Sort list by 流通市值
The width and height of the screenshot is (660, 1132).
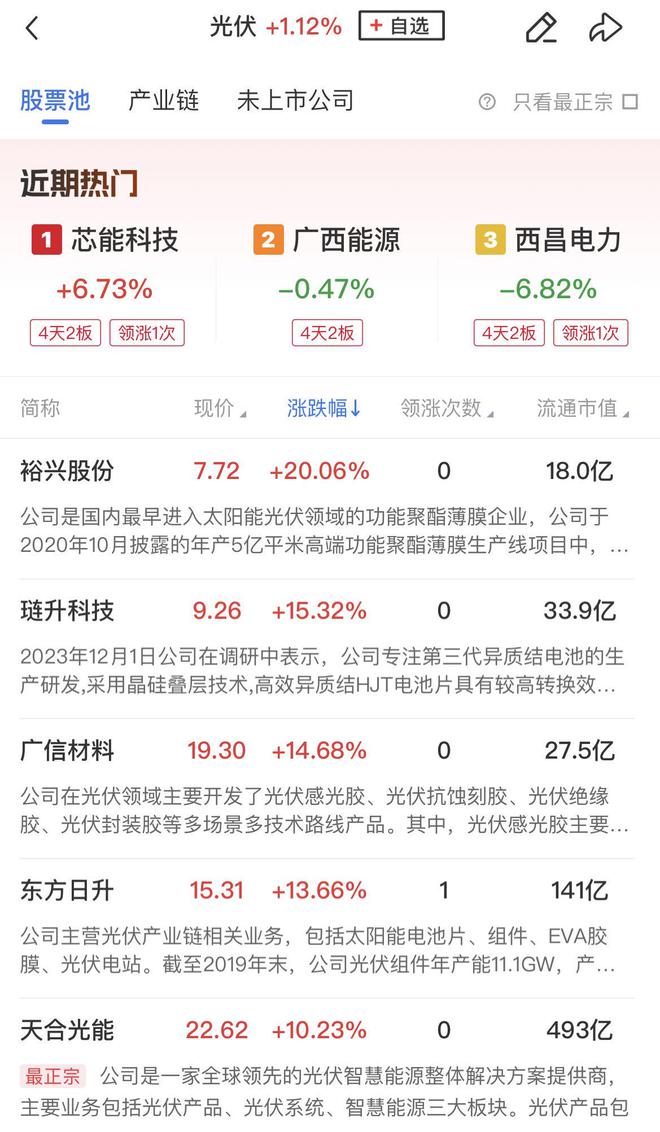(583, 408)
